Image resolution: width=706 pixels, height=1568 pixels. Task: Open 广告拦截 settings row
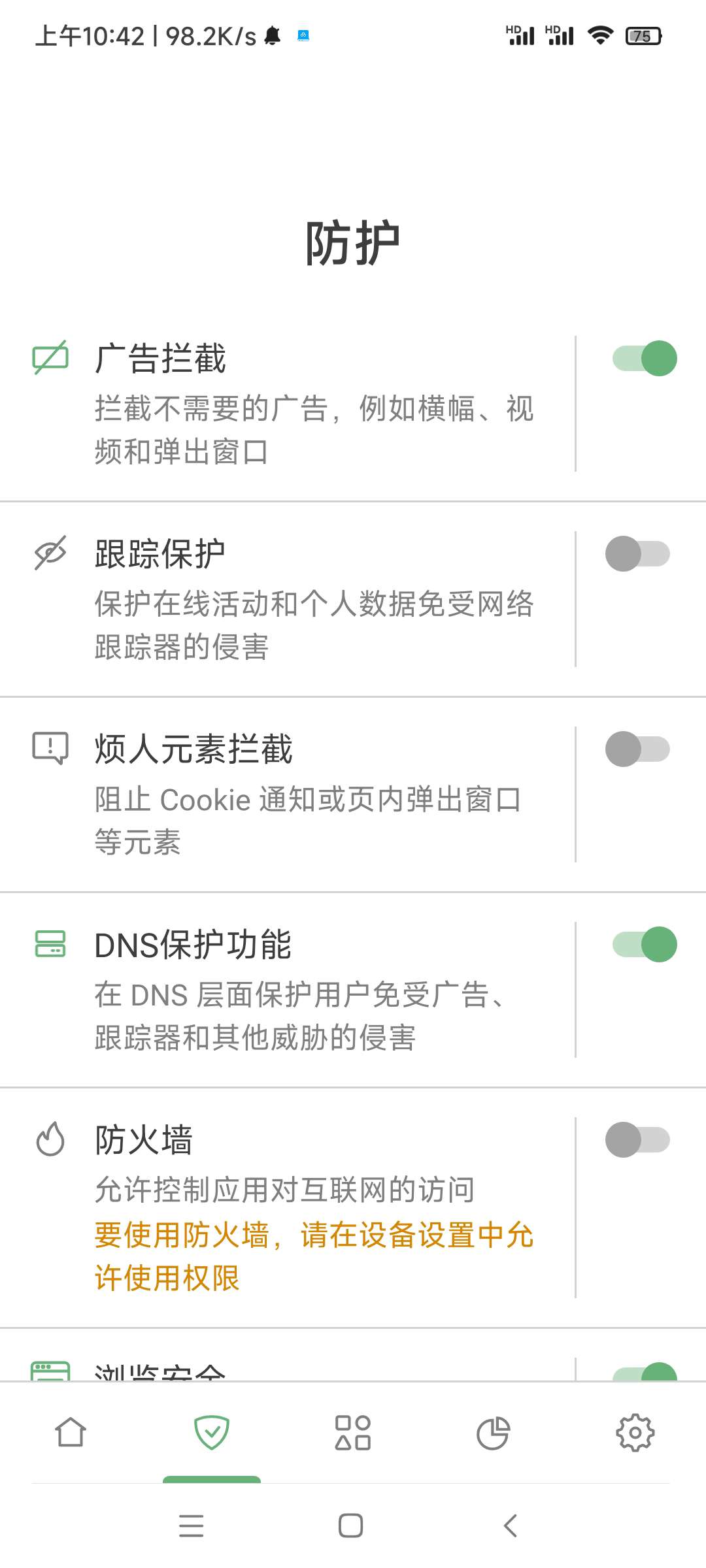(x=314, y=403)
